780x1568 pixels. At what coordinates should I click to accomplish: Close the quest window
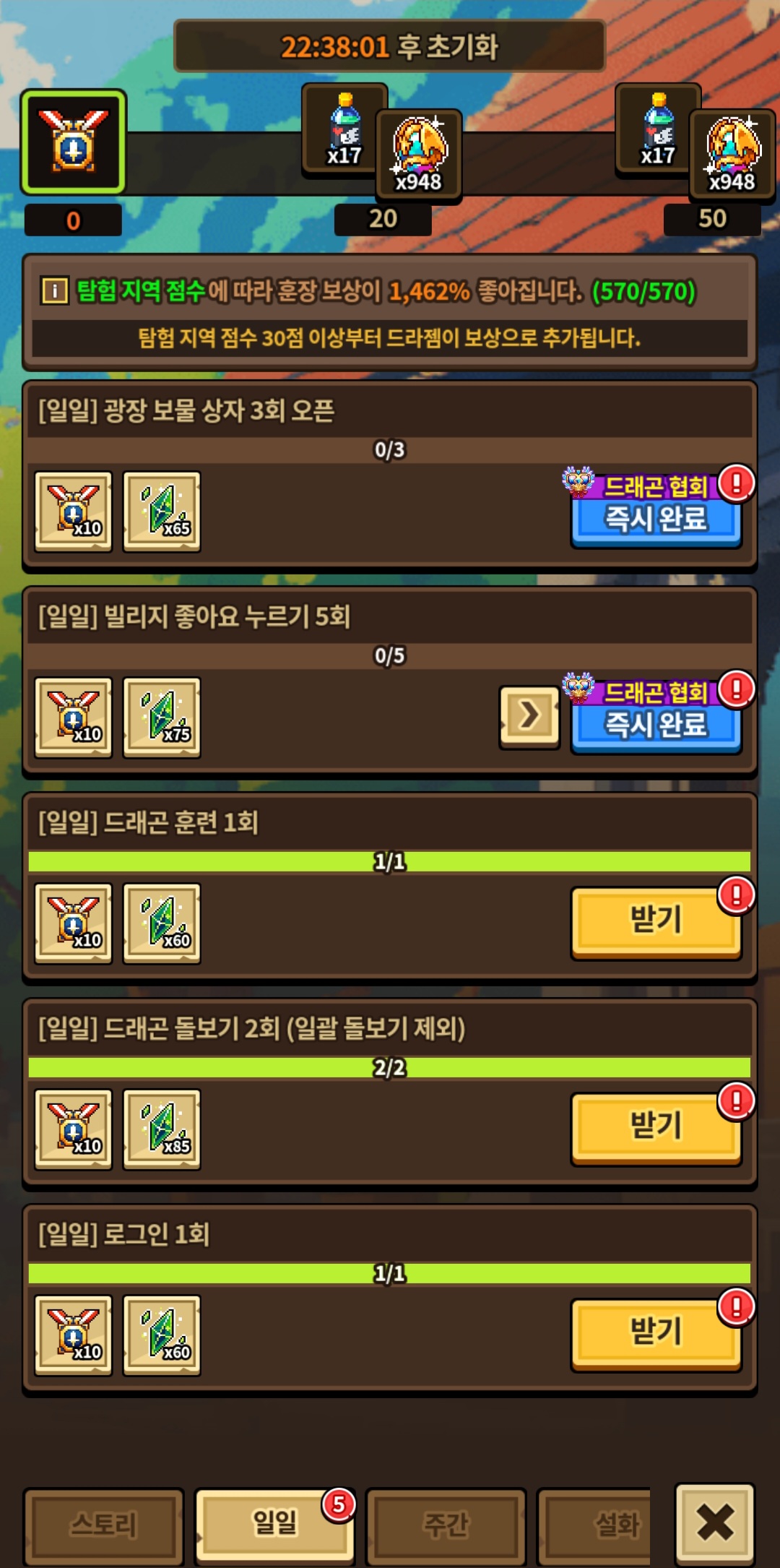click(715, 1523)
